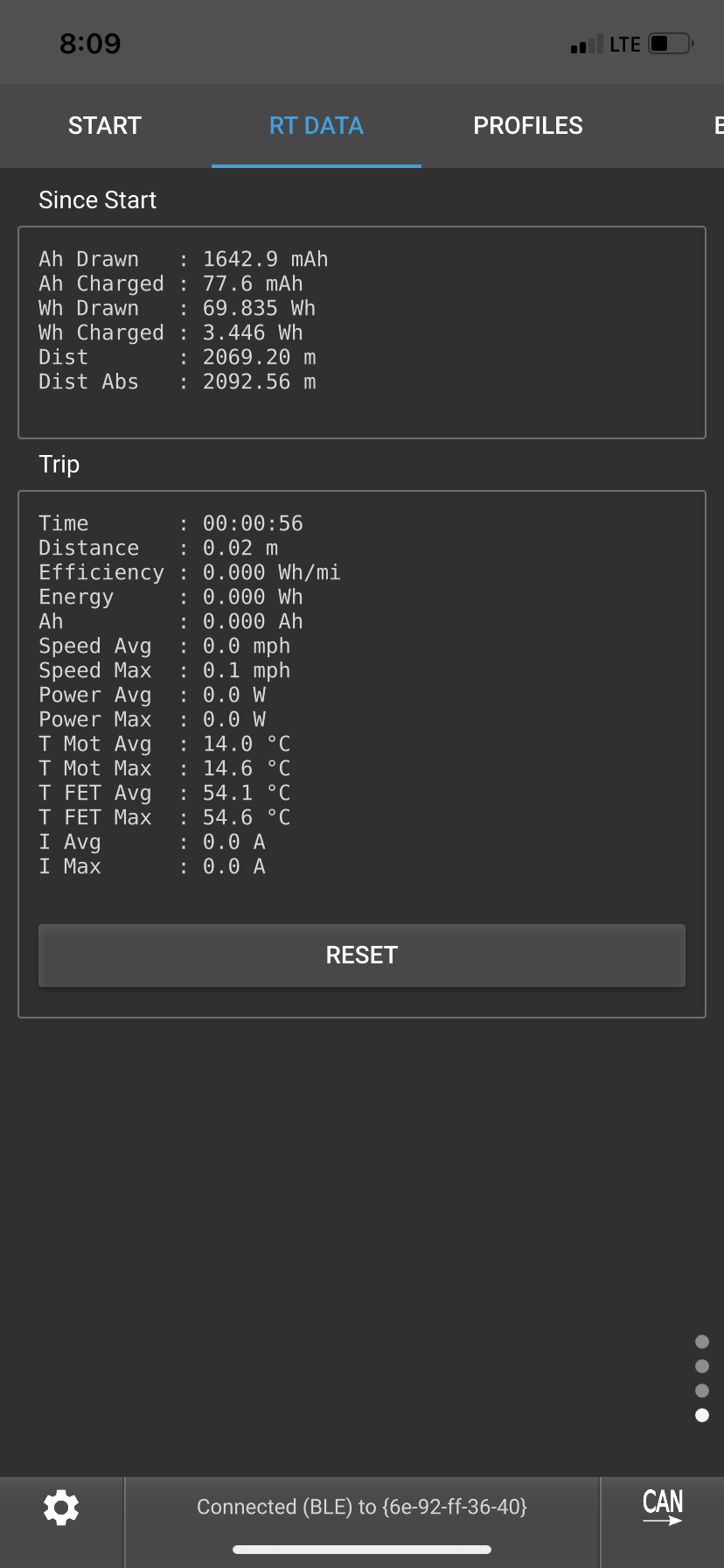The image size is (724, 1568).
Task: Tap the CAN forwarding button
Action: pos(662,1507)
